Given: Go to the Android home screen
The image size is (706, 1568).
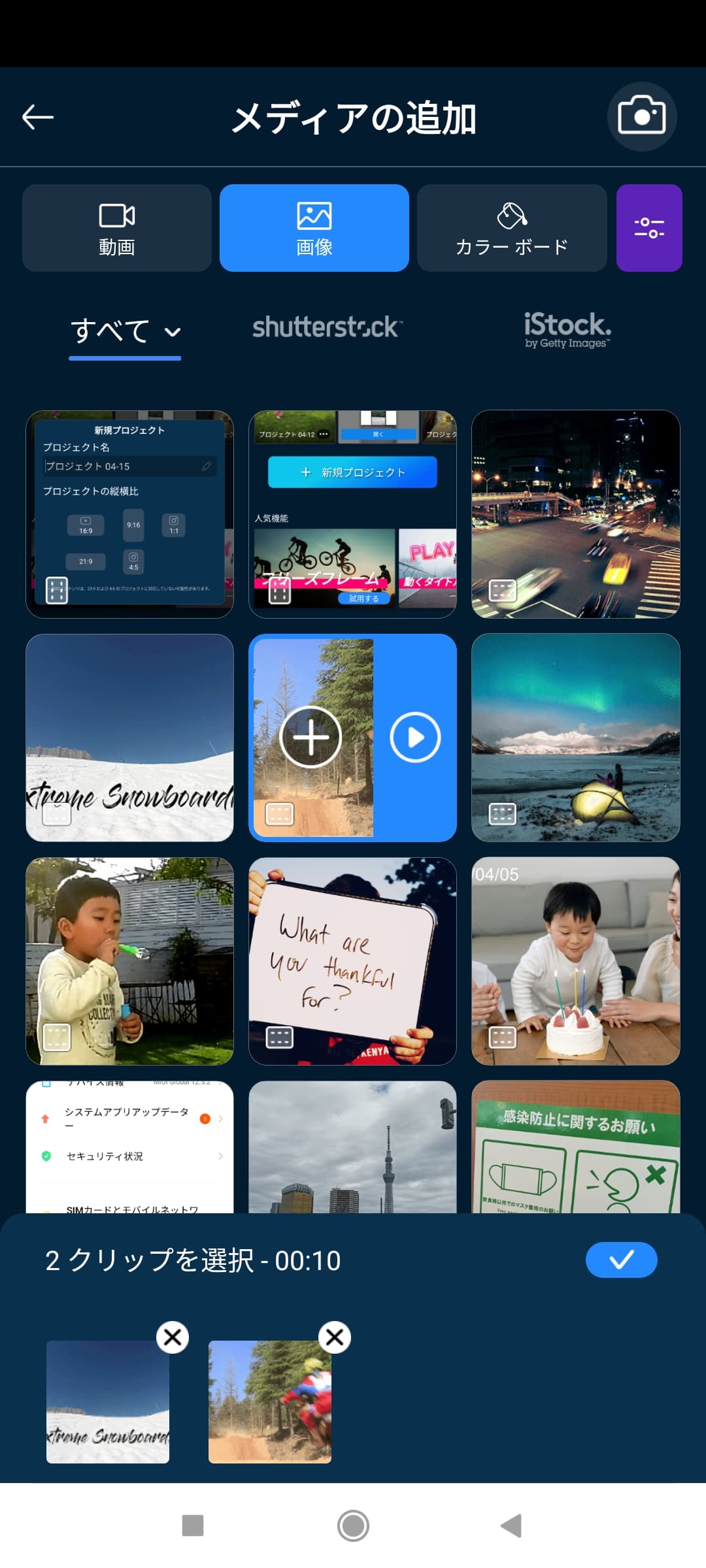Looking at the screenshot, I should tap(353, 1526).
